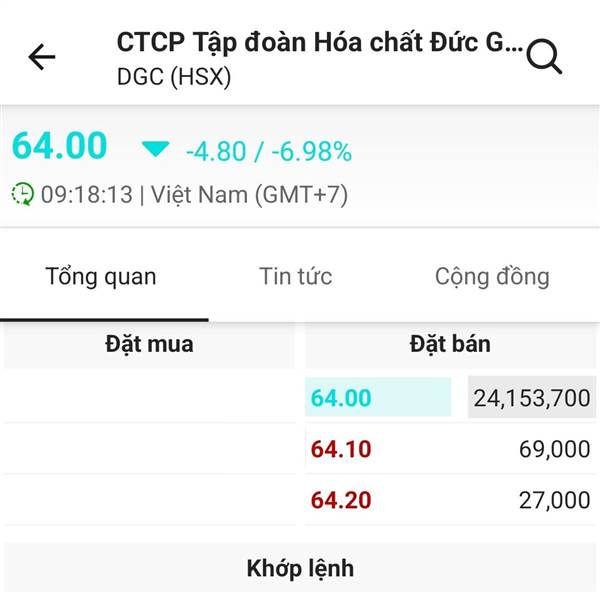The height and width of the screenshot is (600, 600).
Task: Select the Tổng quan tab
Action: [x=101, y=277]
